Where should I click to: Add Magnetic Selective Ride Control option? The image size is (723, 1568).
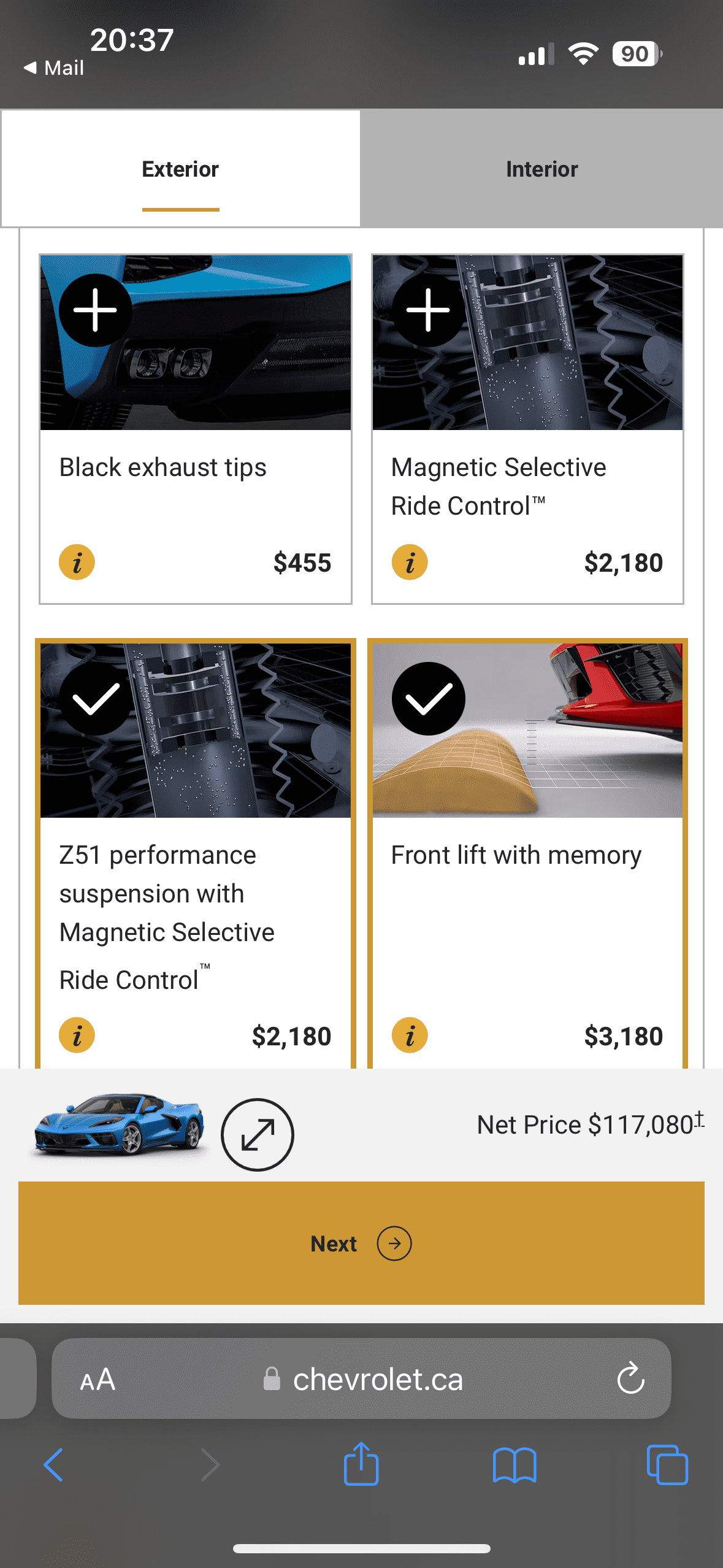[x=428, y=310]
